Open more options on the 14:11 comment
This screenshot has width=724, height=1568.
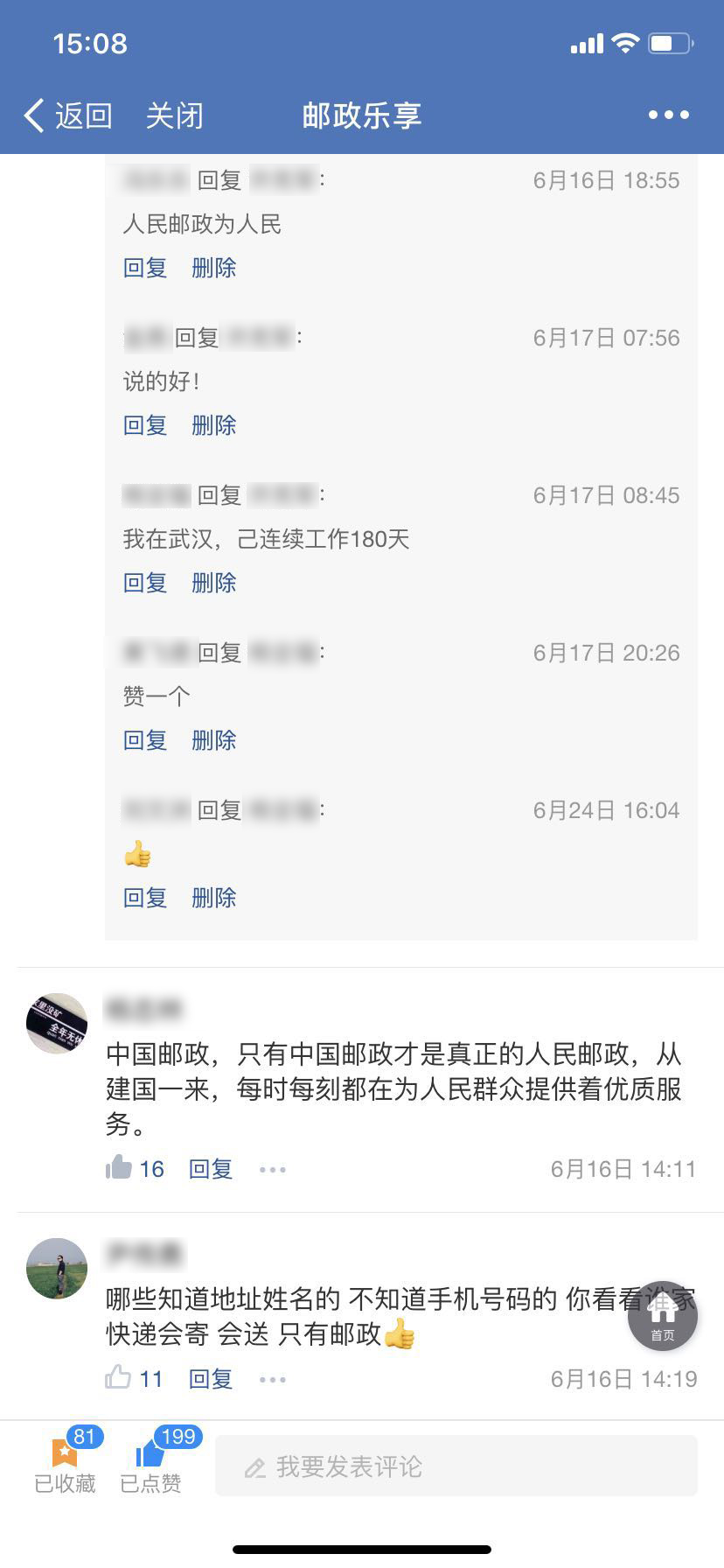click(x=272, y=1170)
